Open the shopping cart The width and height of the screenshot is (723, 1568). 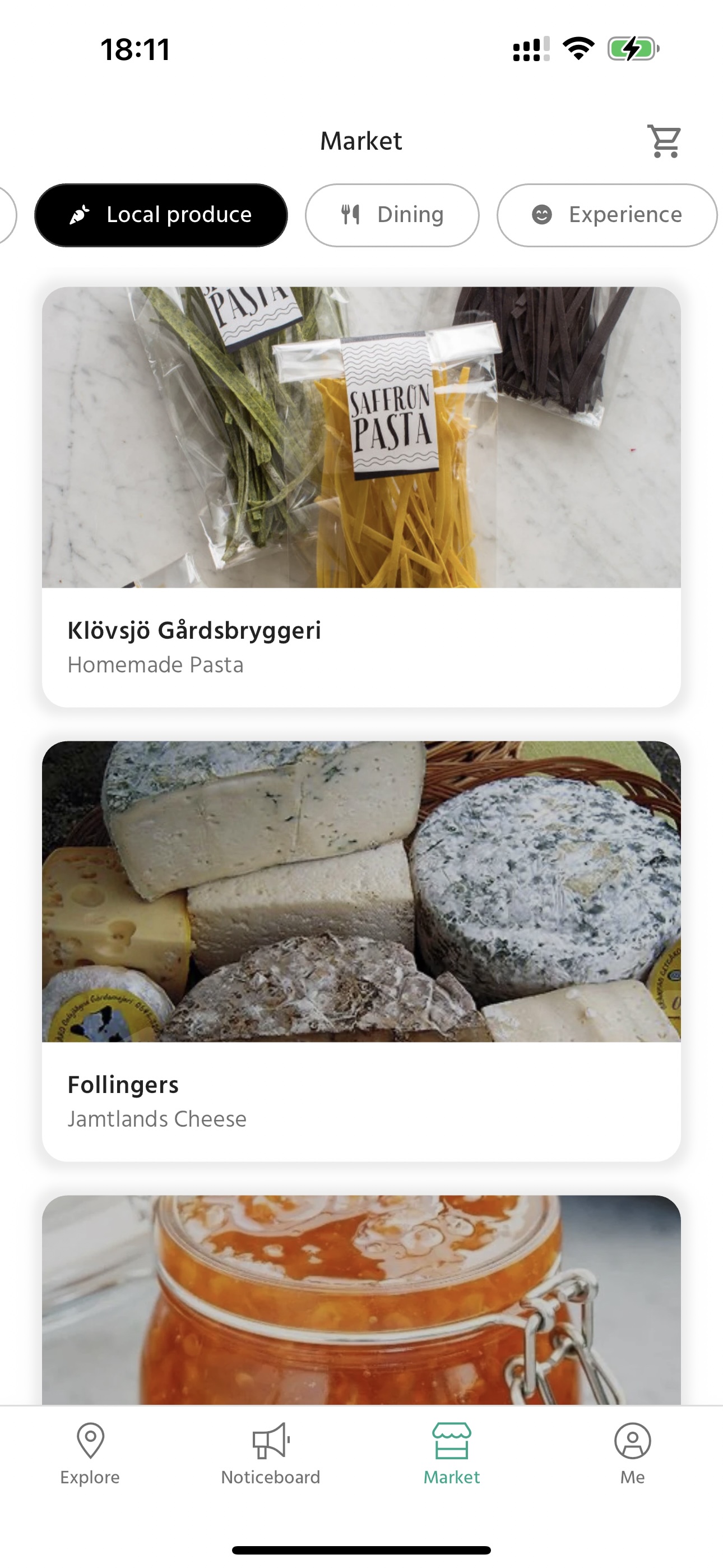[x=664, y=141]
